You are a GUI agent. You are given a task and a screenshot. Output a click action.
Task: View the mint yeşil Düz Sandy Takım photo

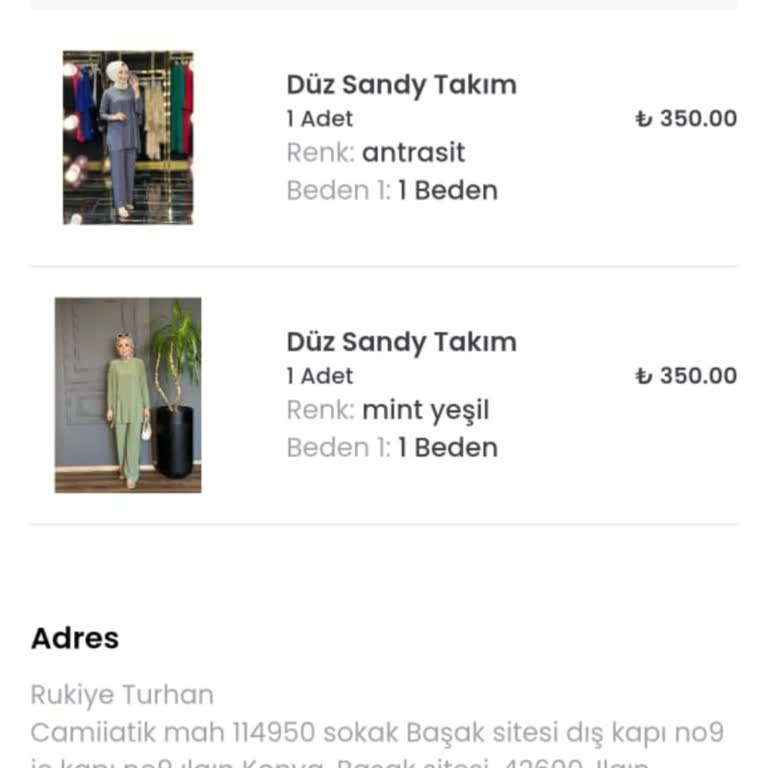128,395
